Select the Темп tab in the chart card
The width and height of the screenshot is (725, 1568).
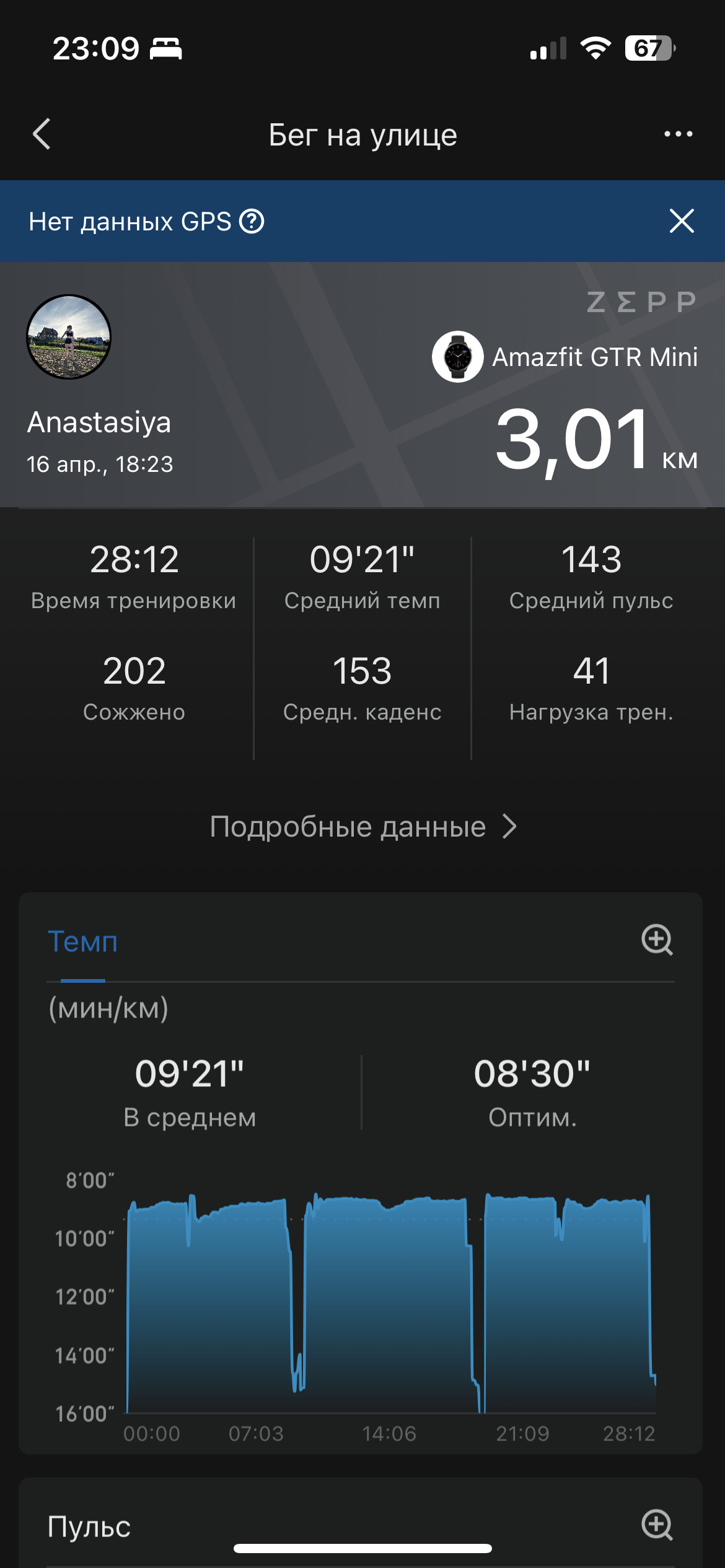[x=82, y=941]
